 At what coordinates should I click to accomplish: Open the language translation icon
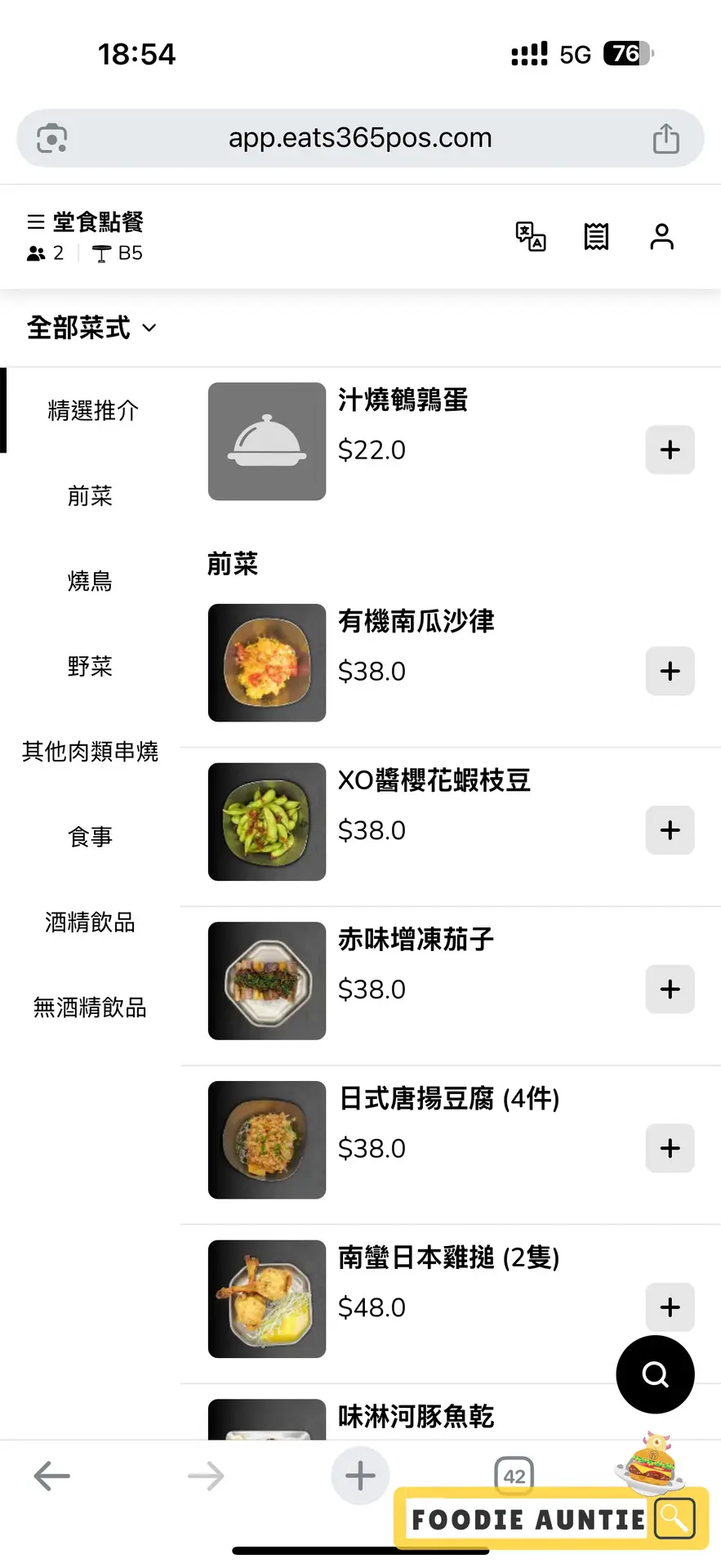[531, 237]
